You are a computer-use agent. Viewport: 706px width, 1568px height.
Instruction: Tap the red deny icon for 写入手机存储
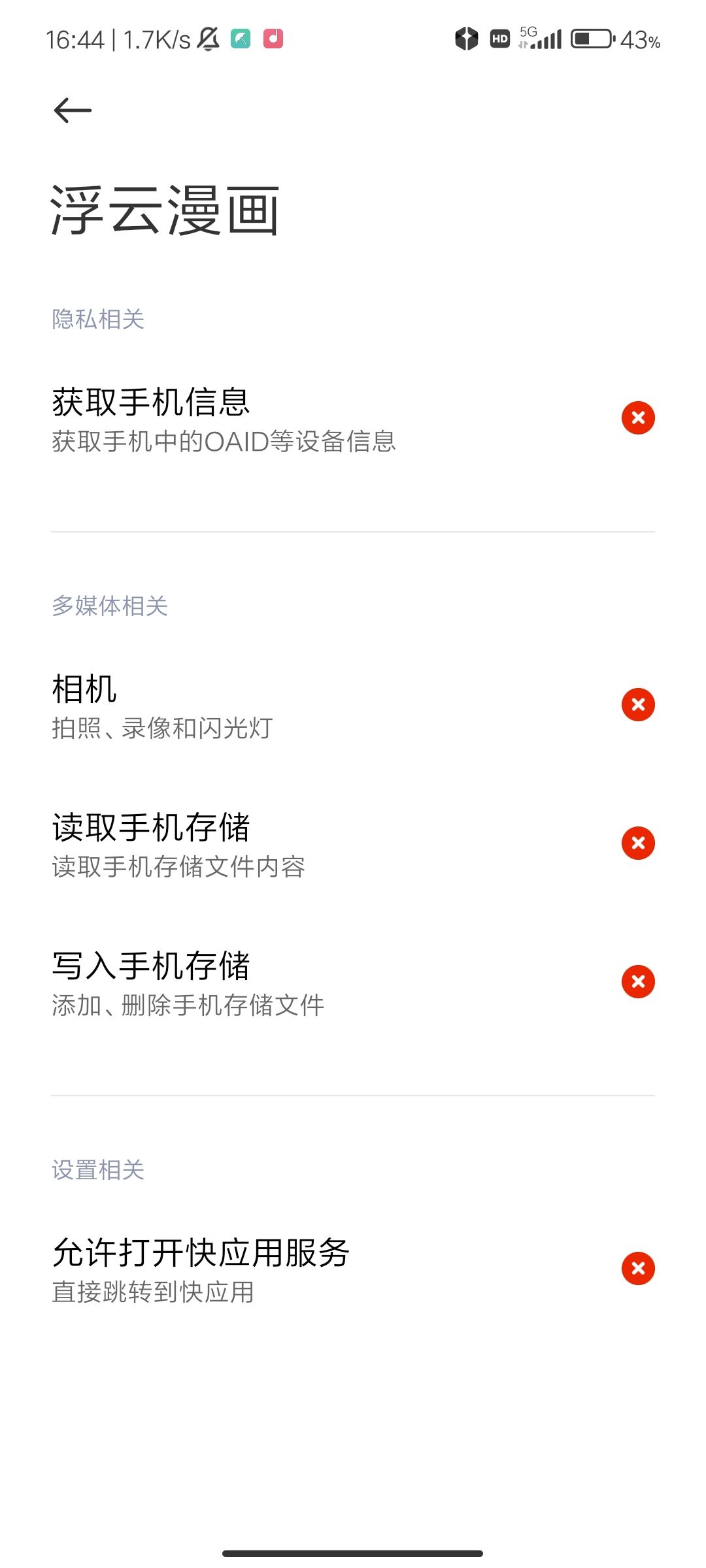click(637, 981)
